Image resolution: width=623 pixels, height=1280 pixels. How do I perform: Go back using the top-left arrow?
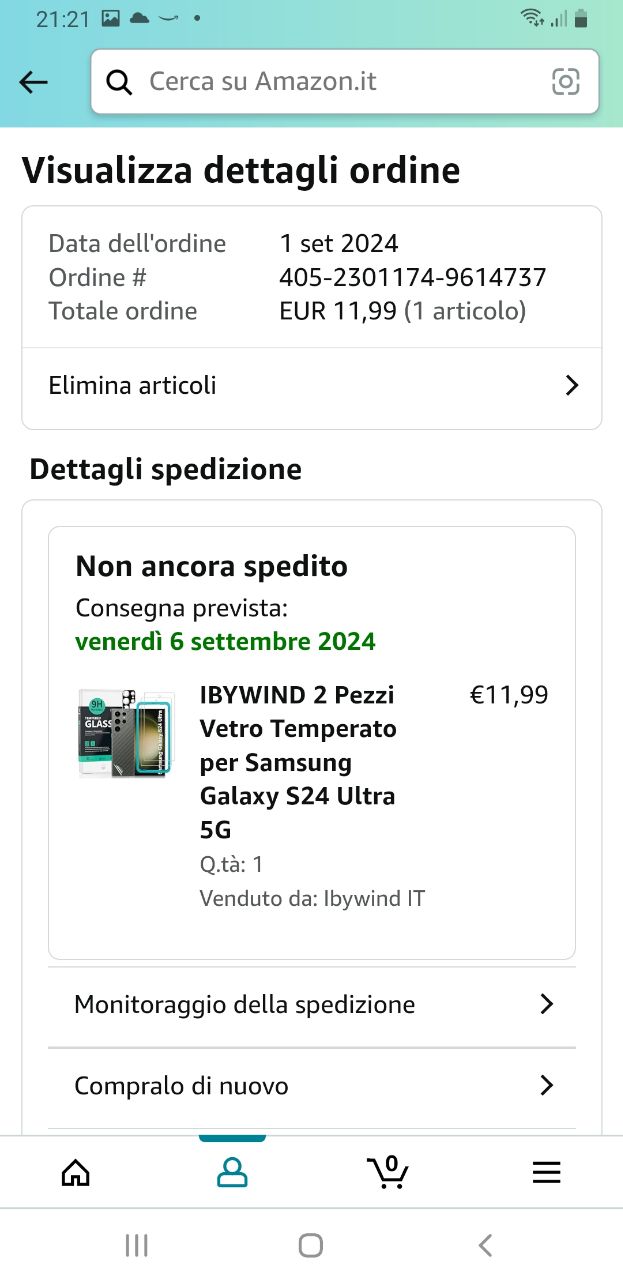pyautogui.click(x=34, y=82)
